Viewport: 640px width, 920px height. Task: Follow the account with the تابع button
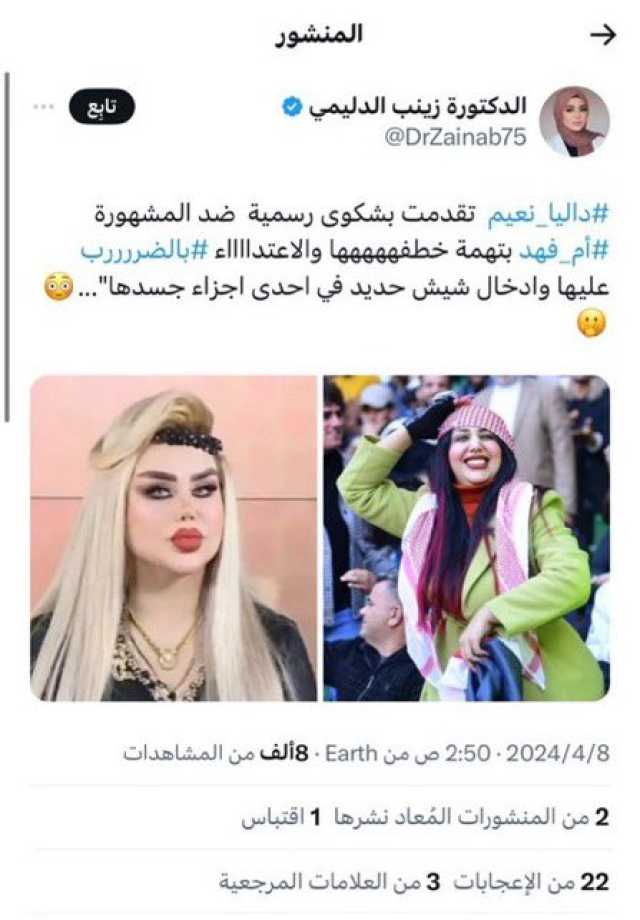pos(102,108)
